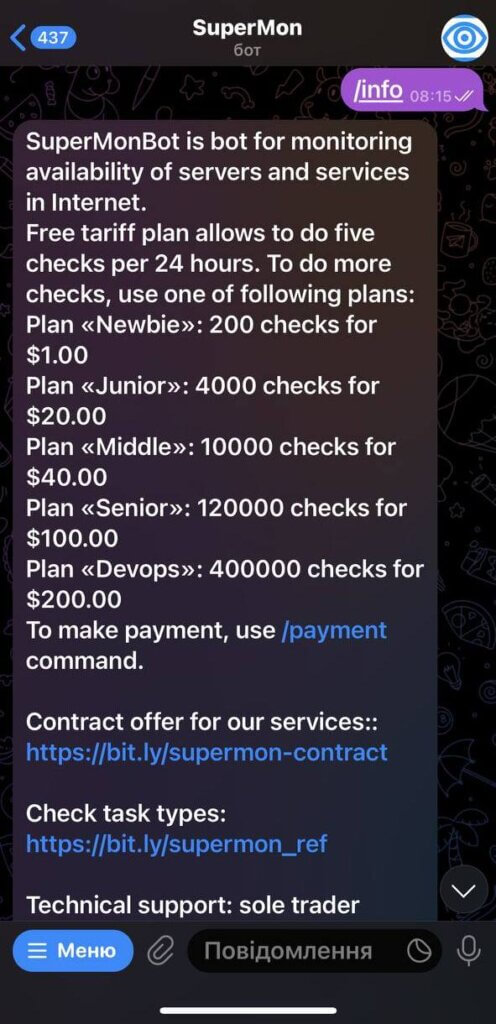This screenshot has height=1024, width=496.
Task: Tap the /payment command link
Action: pyautogui.click(x=334, y=630)
